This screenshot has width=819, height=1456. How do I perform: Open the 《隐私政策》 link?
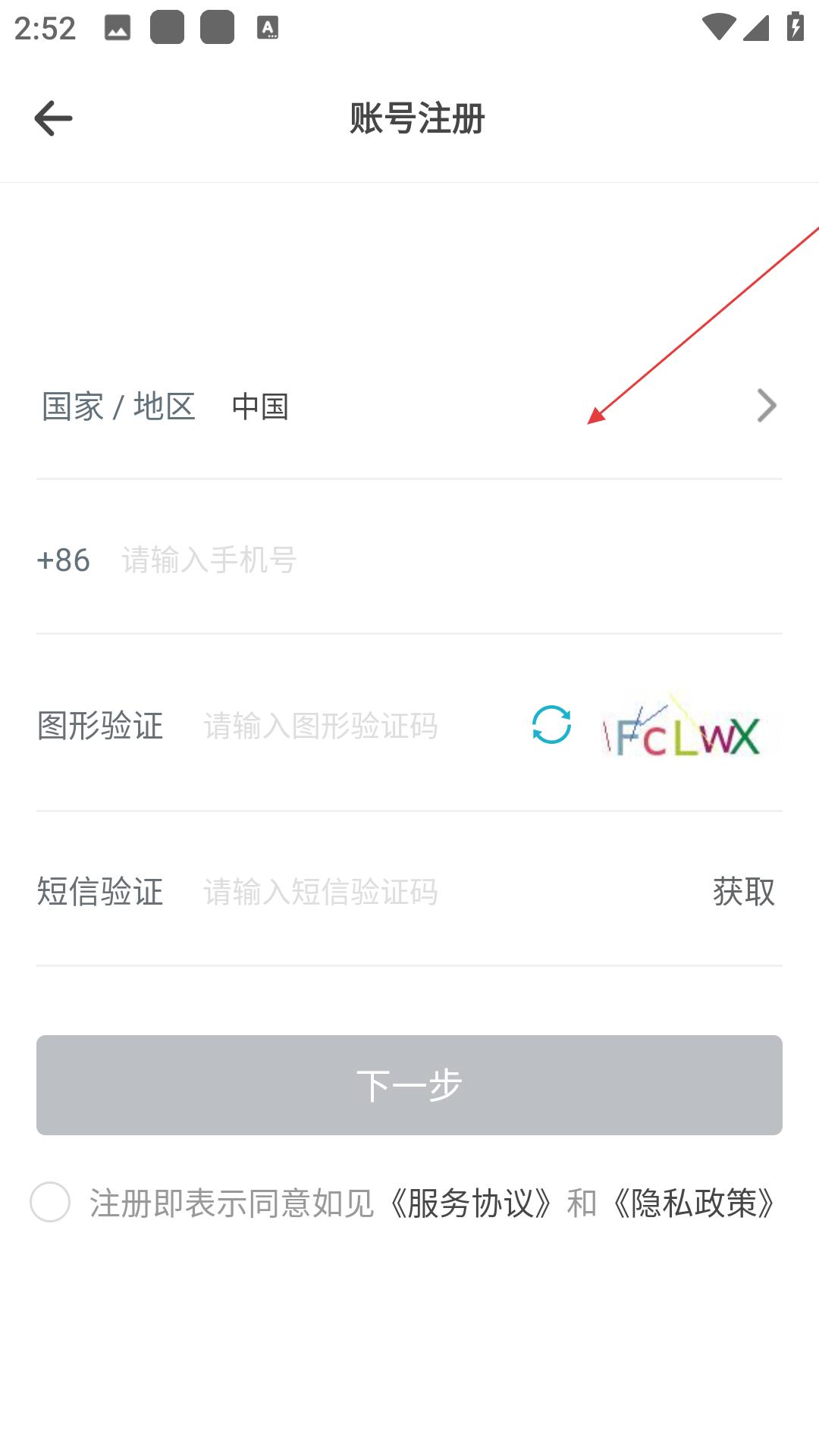coord(694,1203)
